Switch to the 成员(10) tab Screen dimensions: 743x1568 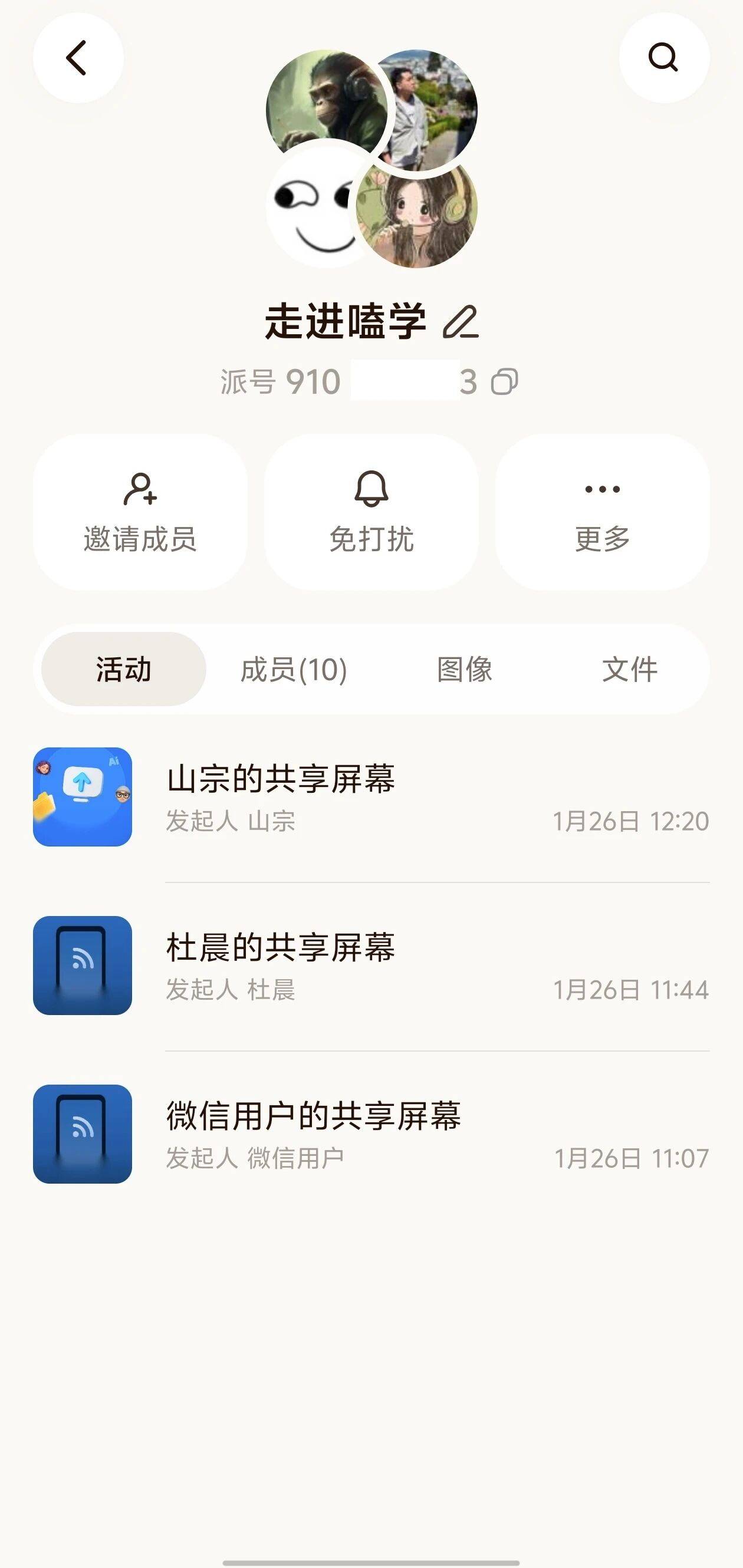(x=294, y=669)
